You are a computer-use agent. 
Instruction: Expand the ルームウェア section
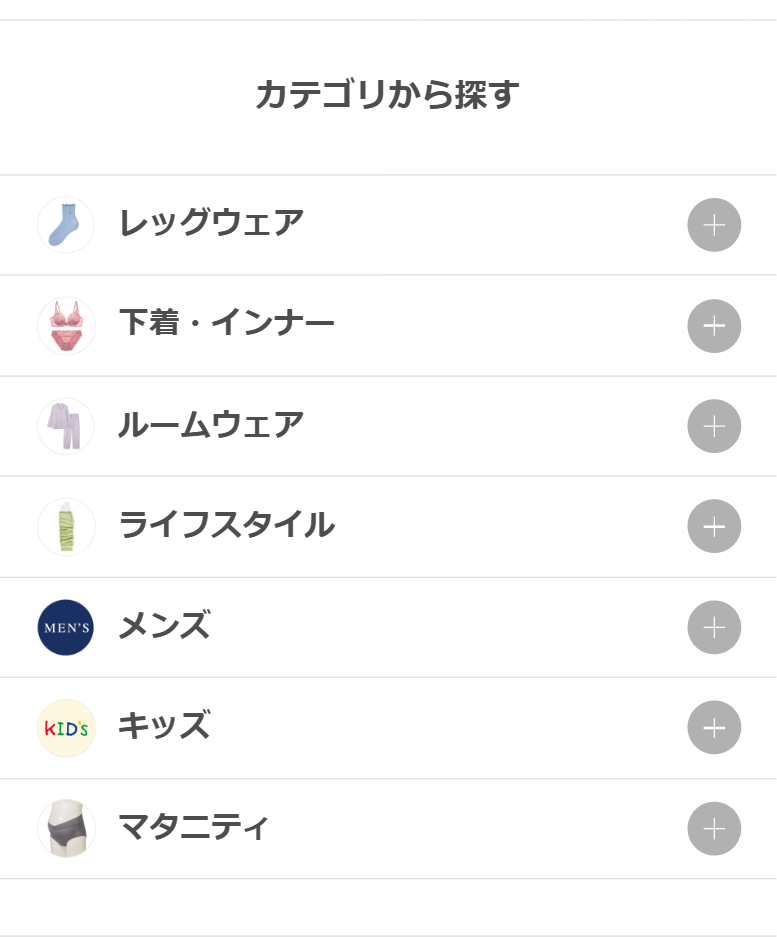pyautogui.click(x=713, y=426)
